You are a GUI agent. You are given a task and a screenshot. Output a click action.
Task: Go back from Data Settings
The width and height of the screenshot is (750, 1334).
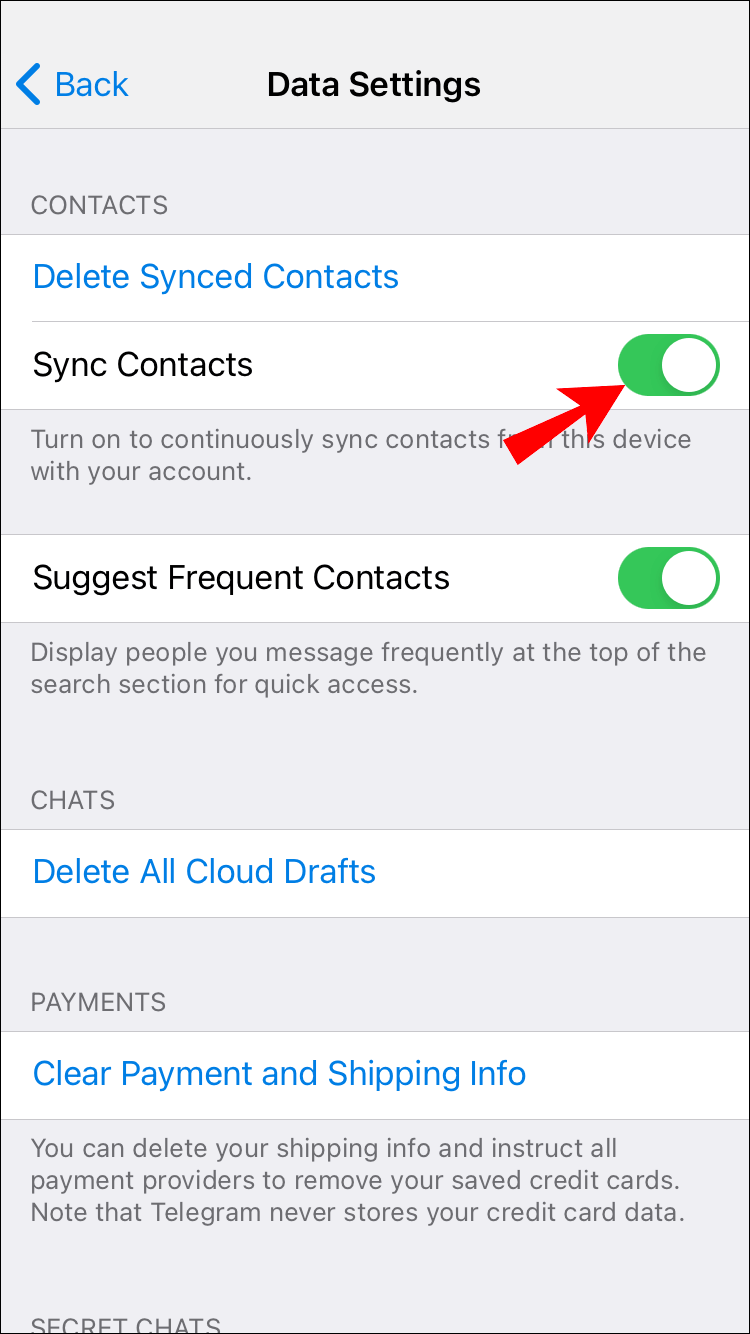(73, 85)
